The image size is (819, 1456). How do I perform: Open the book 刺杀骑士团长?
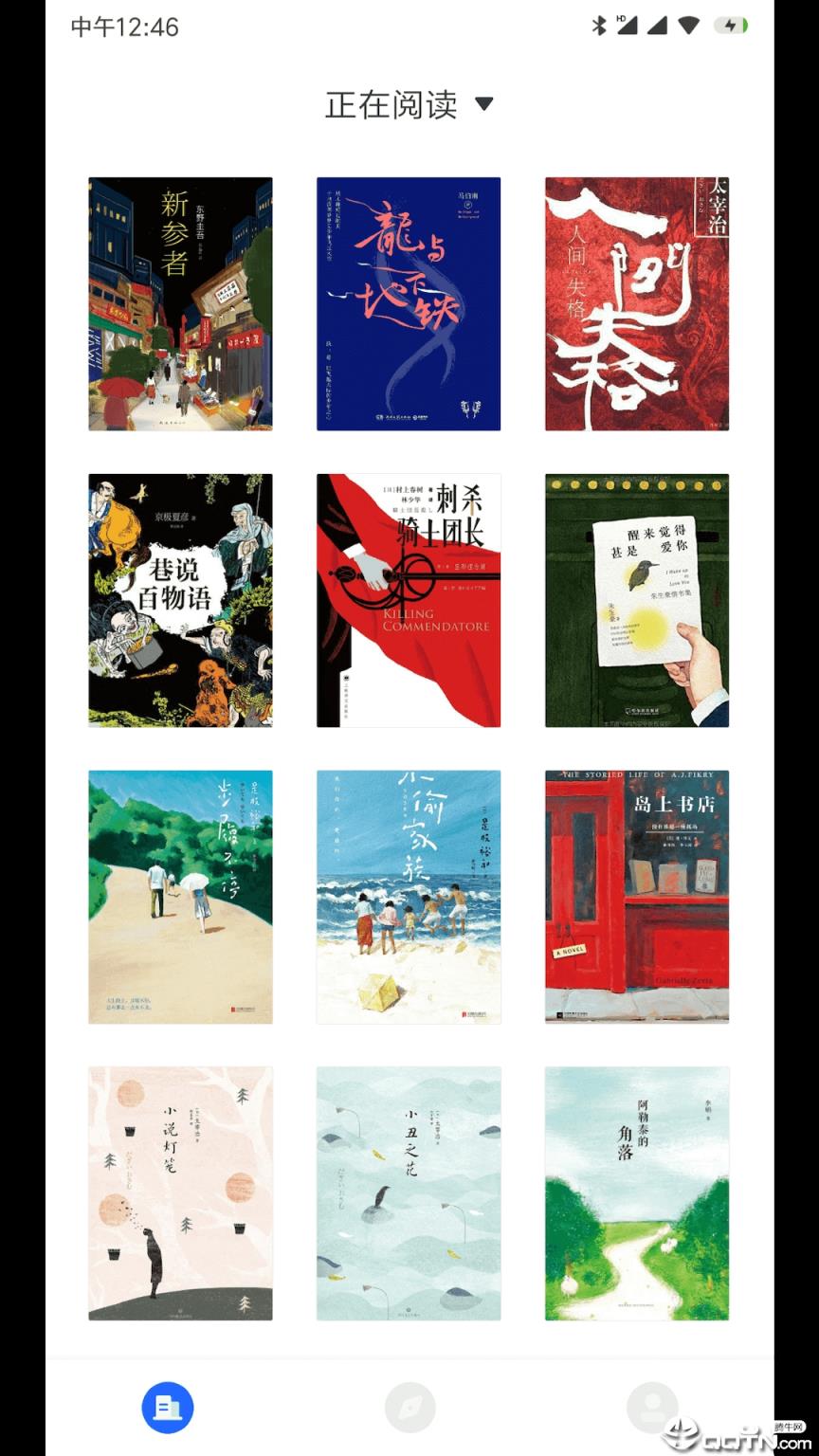coord(409,600)
